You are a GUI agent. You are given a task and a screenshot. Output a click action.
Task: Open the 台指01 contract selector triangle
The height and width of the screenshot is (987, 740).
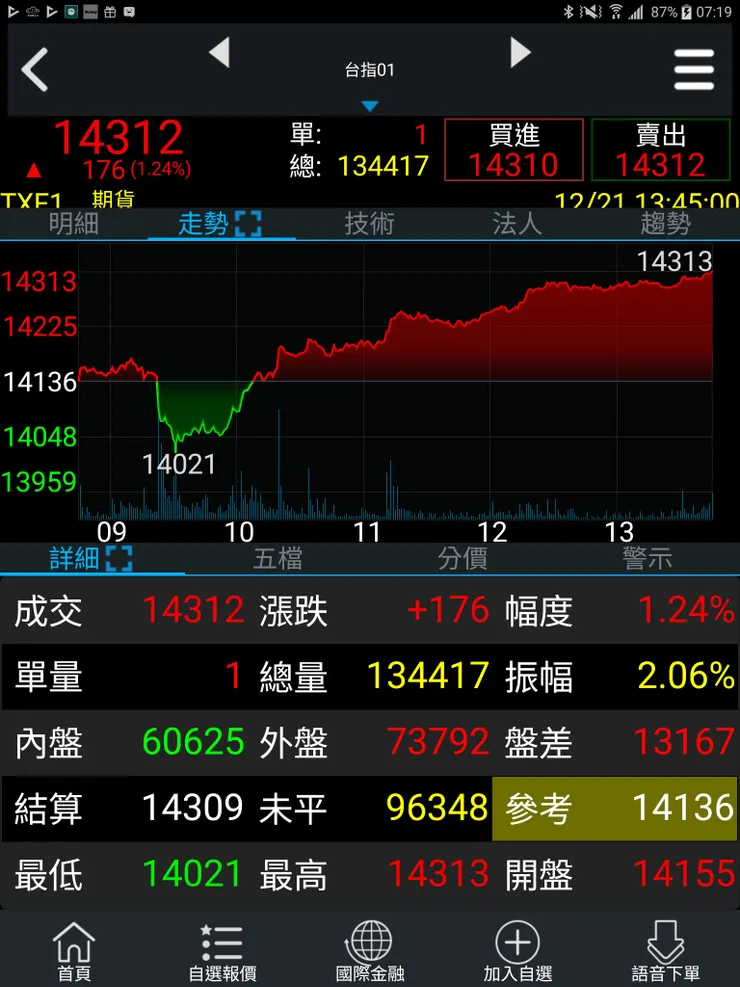tap(370, 104)
